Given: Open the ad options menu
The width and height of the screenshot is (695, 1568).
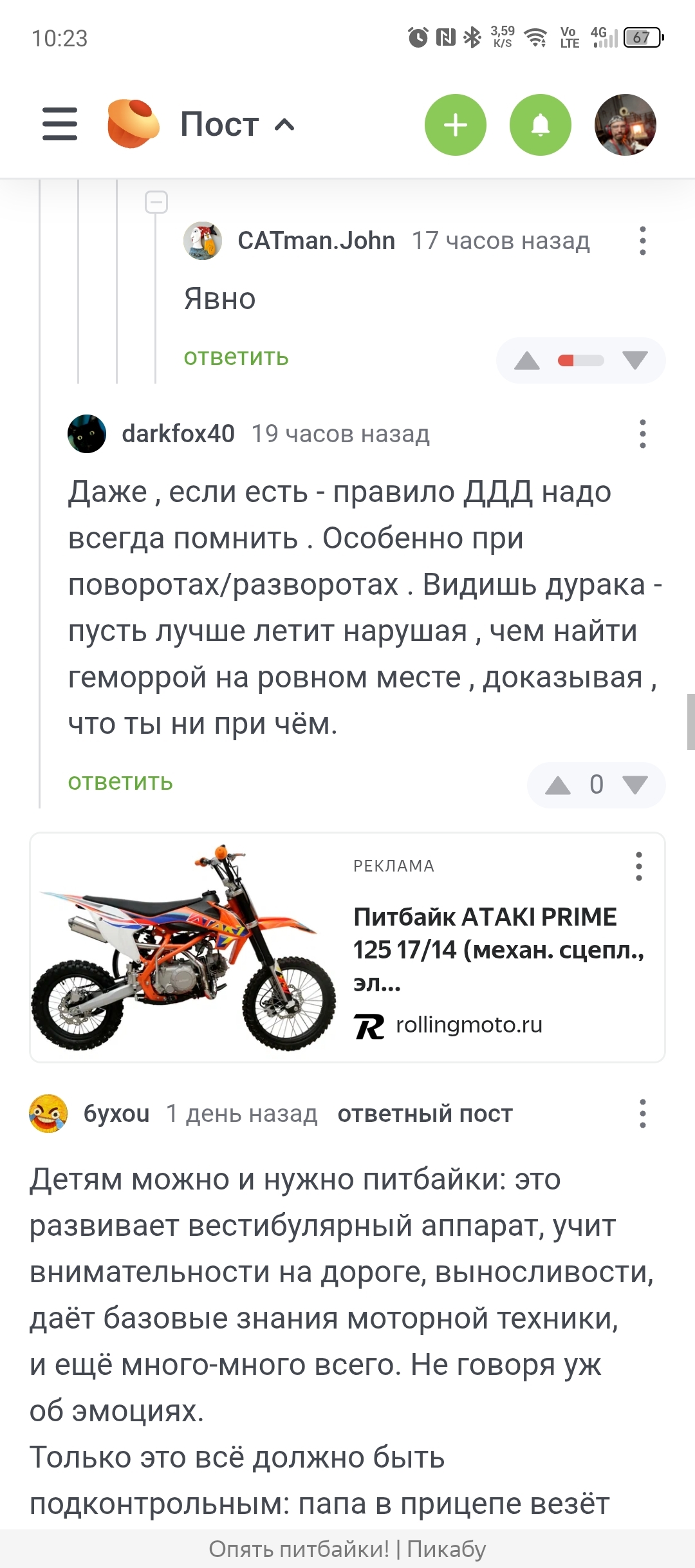Looking at the screenshot, I should click(x=638, y=866).
